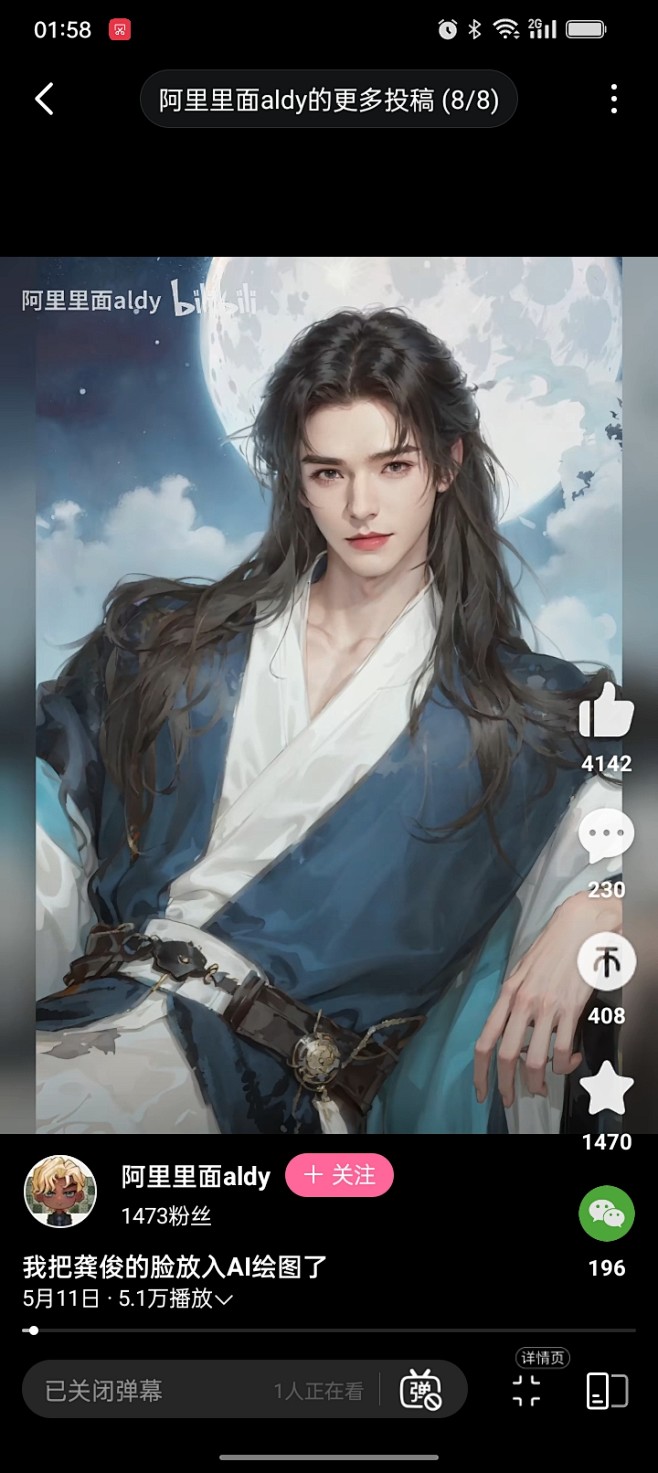The width and height of the screenshot is (658, 1473).
Task: Open the comments bubble
Action: pos(606,836)
